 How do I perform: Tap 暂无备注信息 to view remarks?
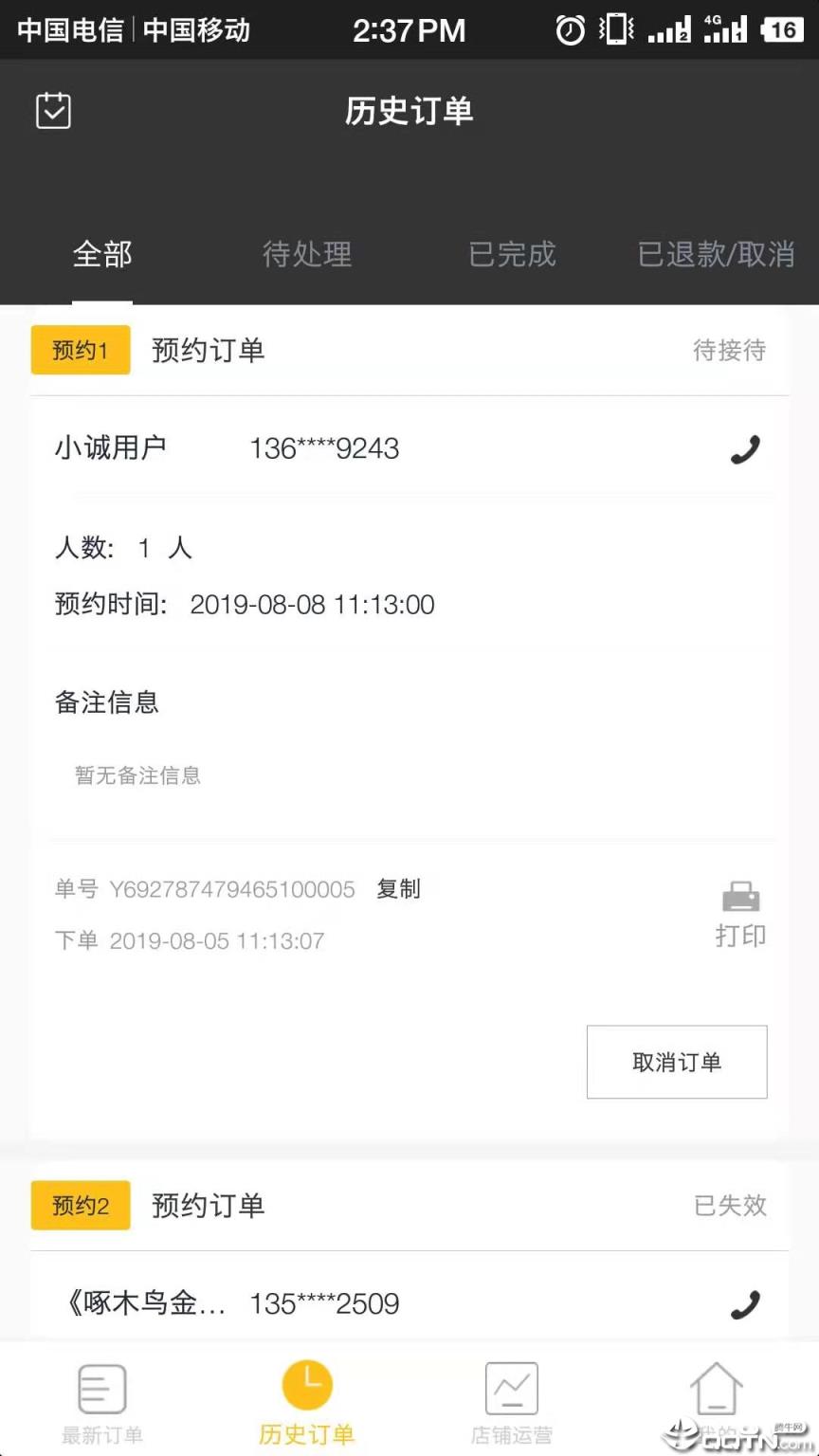pos(136,775)
